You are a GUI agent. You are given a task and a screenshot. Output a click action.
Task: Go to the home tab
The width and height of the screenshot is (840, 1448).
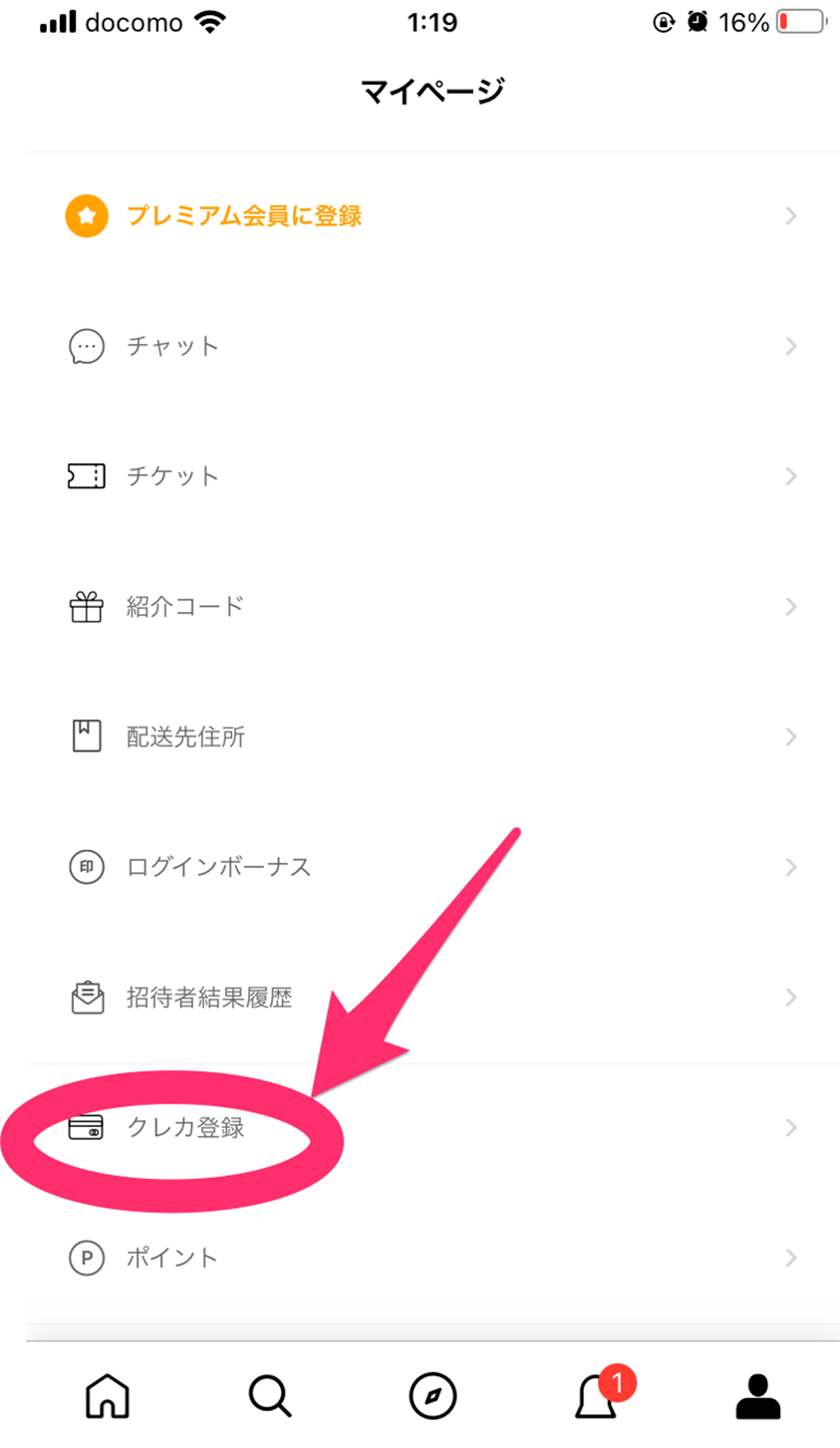click(x=108, y=1395)
